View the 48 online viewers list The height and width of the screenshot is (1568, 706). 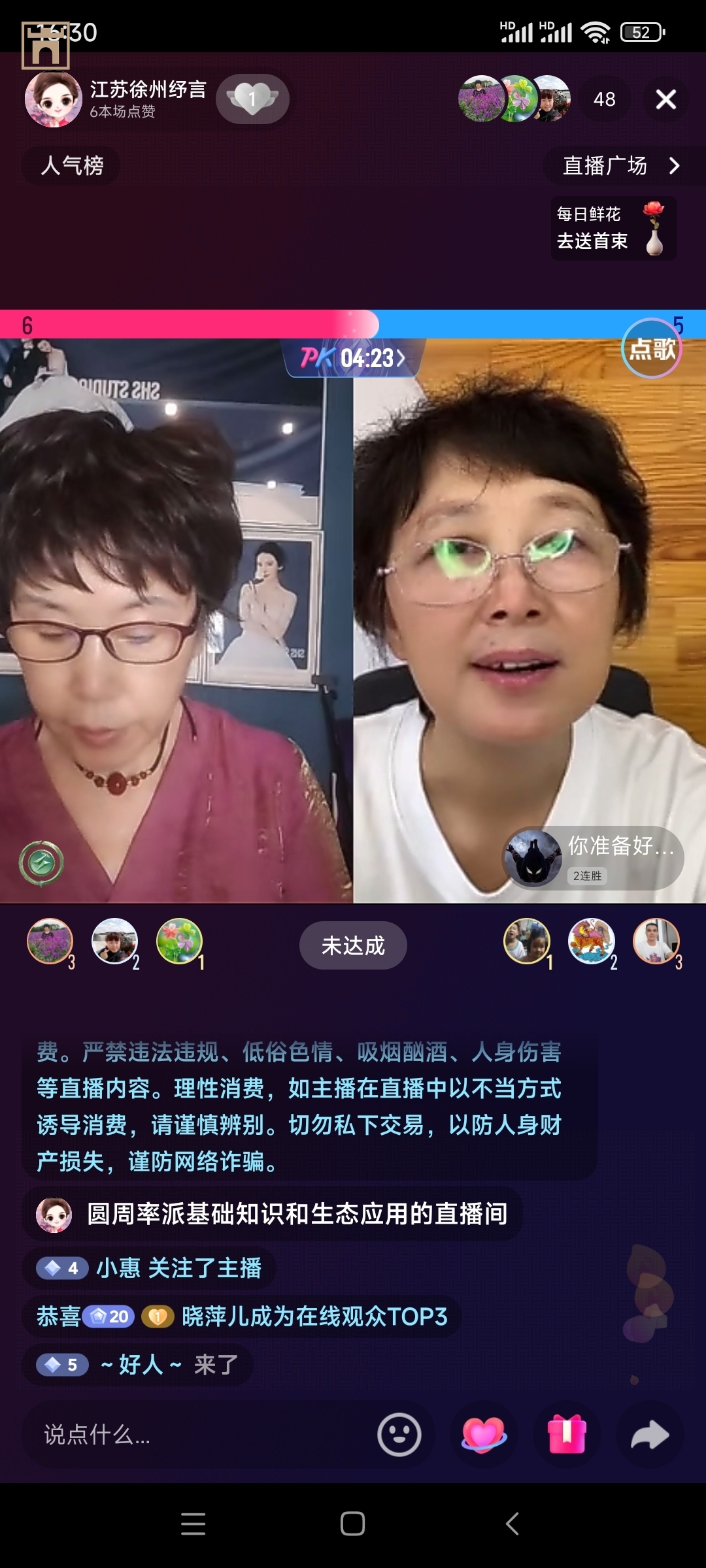604,99
